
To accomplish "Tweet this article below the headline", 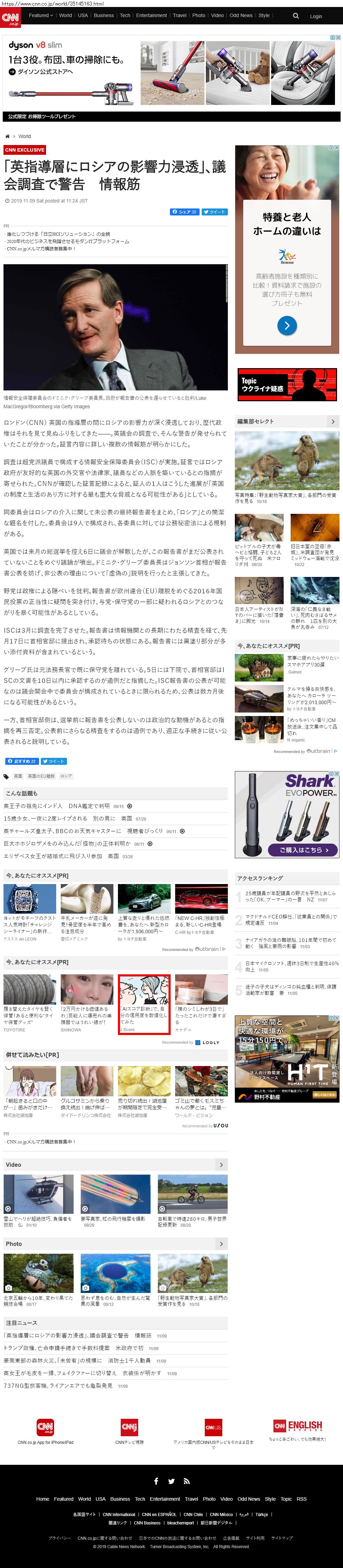I will tap(214, 212).
